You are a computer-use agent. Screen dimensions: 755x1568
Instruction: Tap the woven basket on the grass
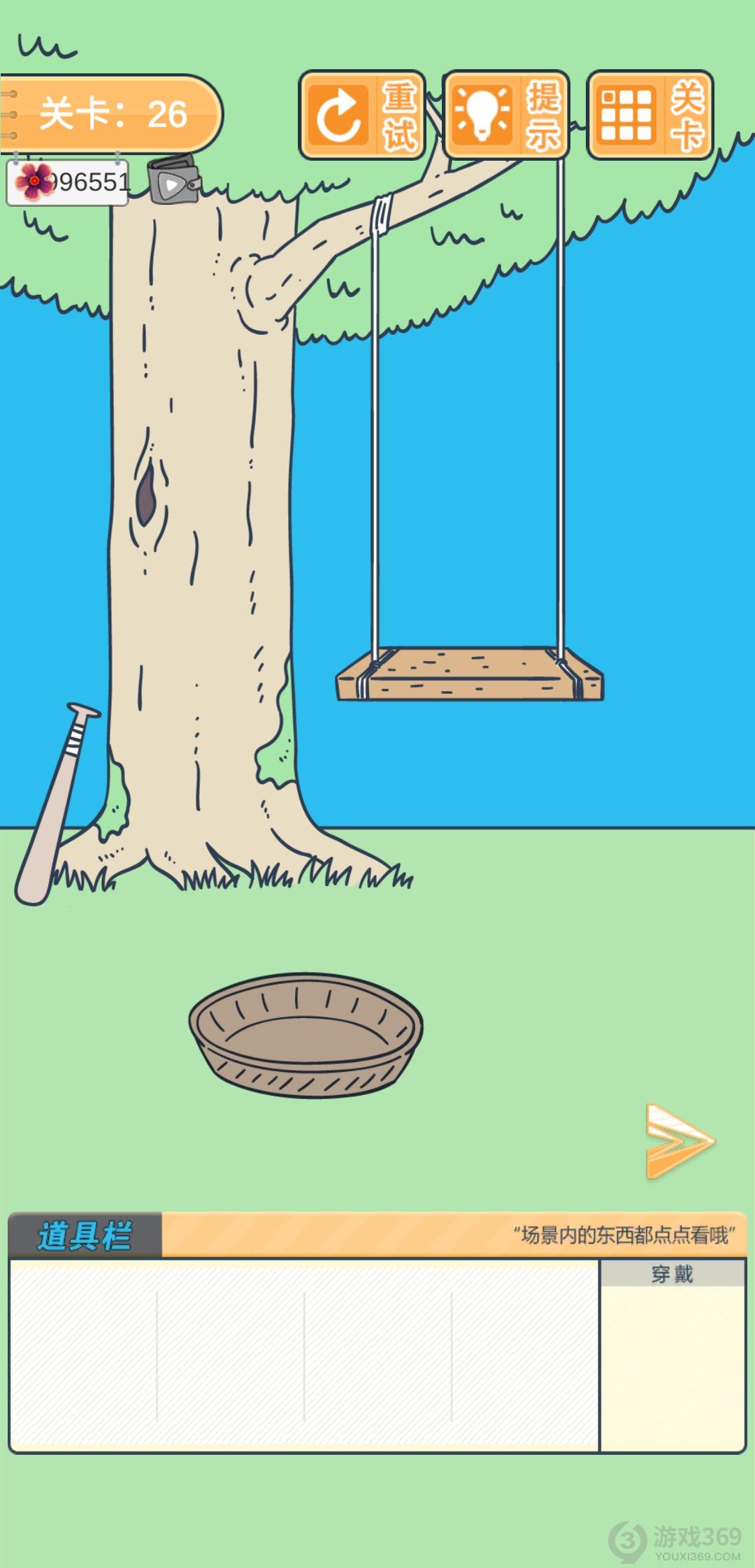pos(305,1033)
